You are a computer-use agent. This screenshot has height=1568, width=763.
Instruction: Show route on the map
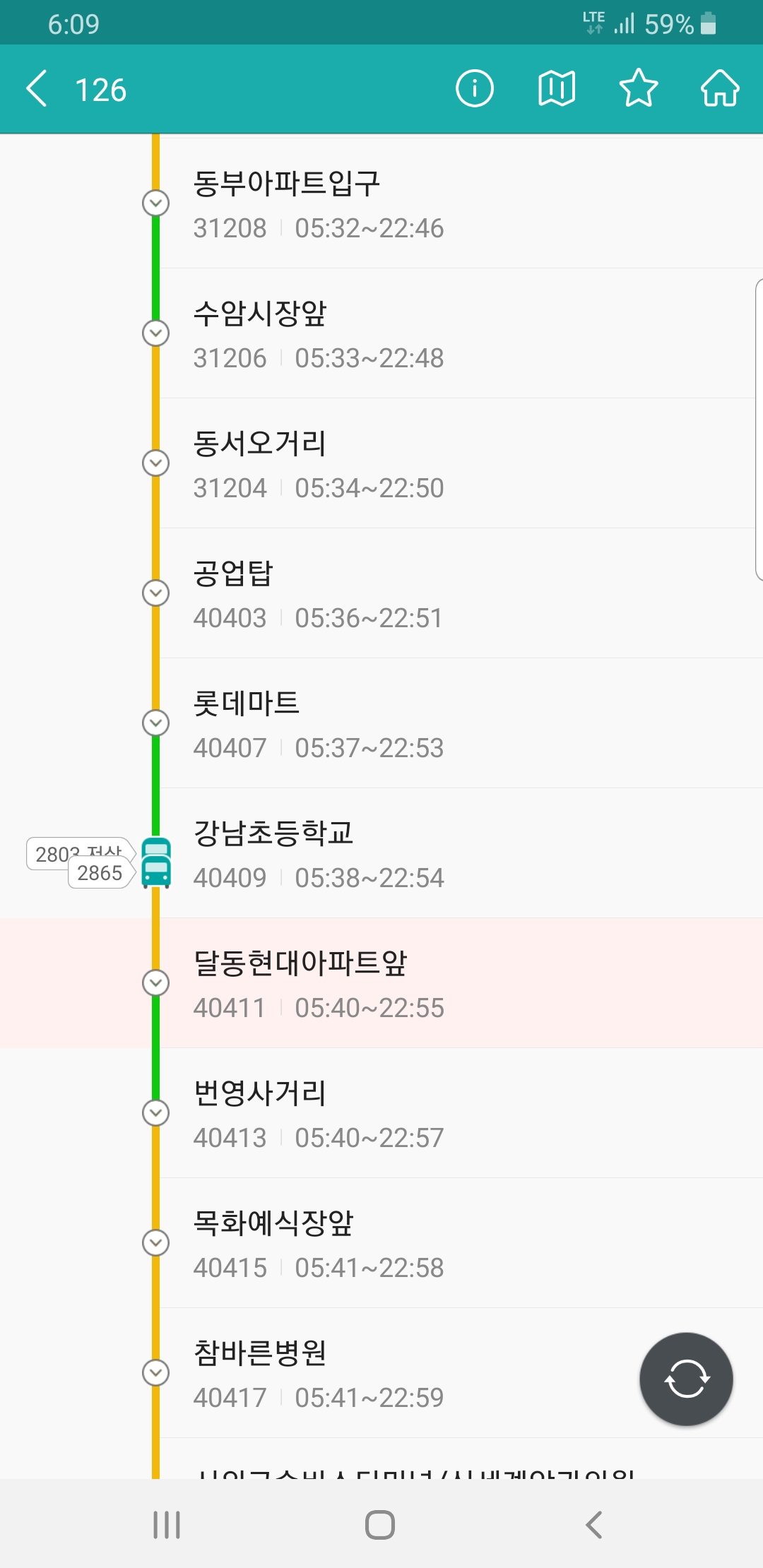tap(556, 89)
